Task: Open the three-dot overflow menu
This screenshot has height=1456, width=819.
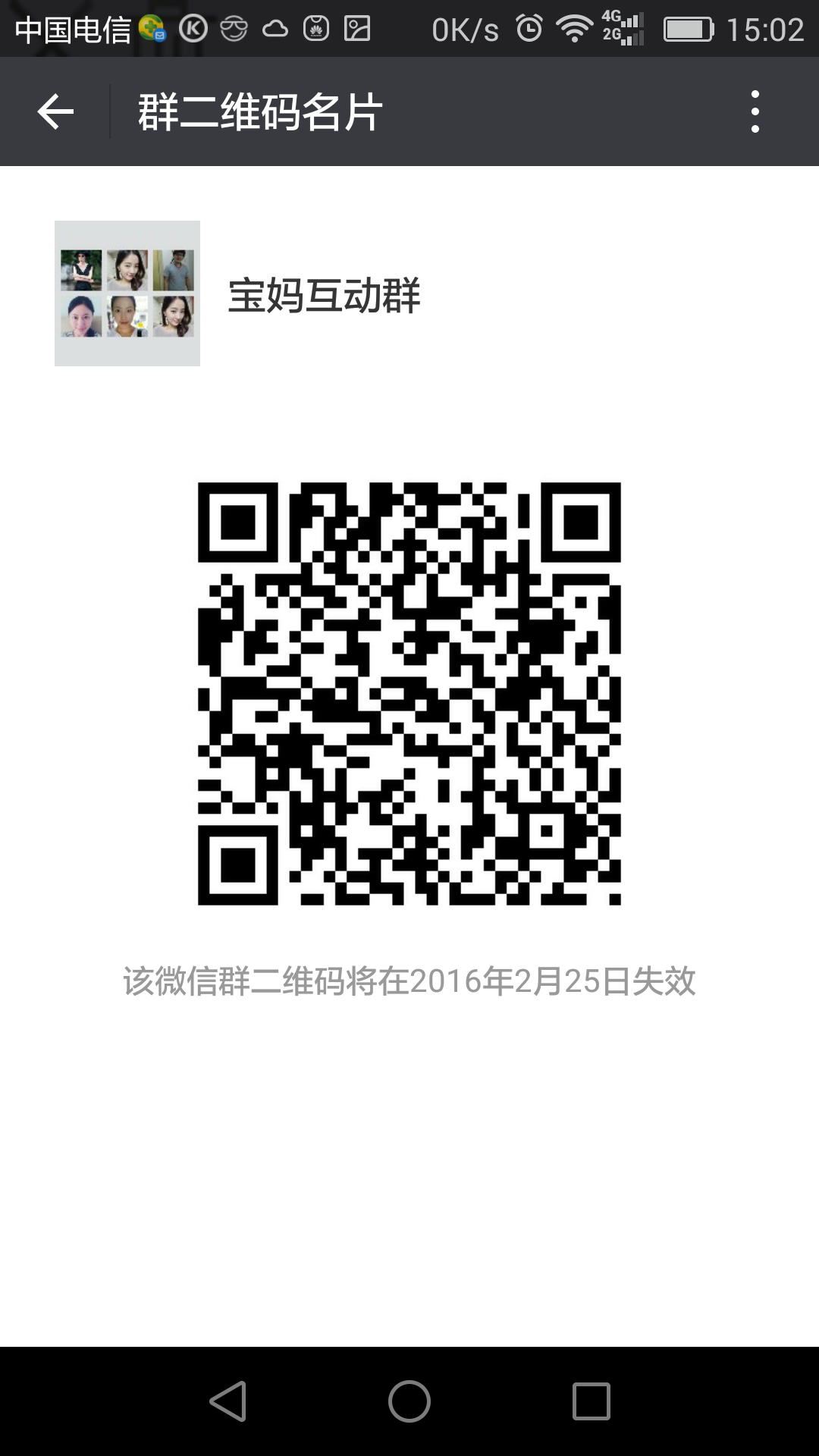Action: [x=755, y=111]
